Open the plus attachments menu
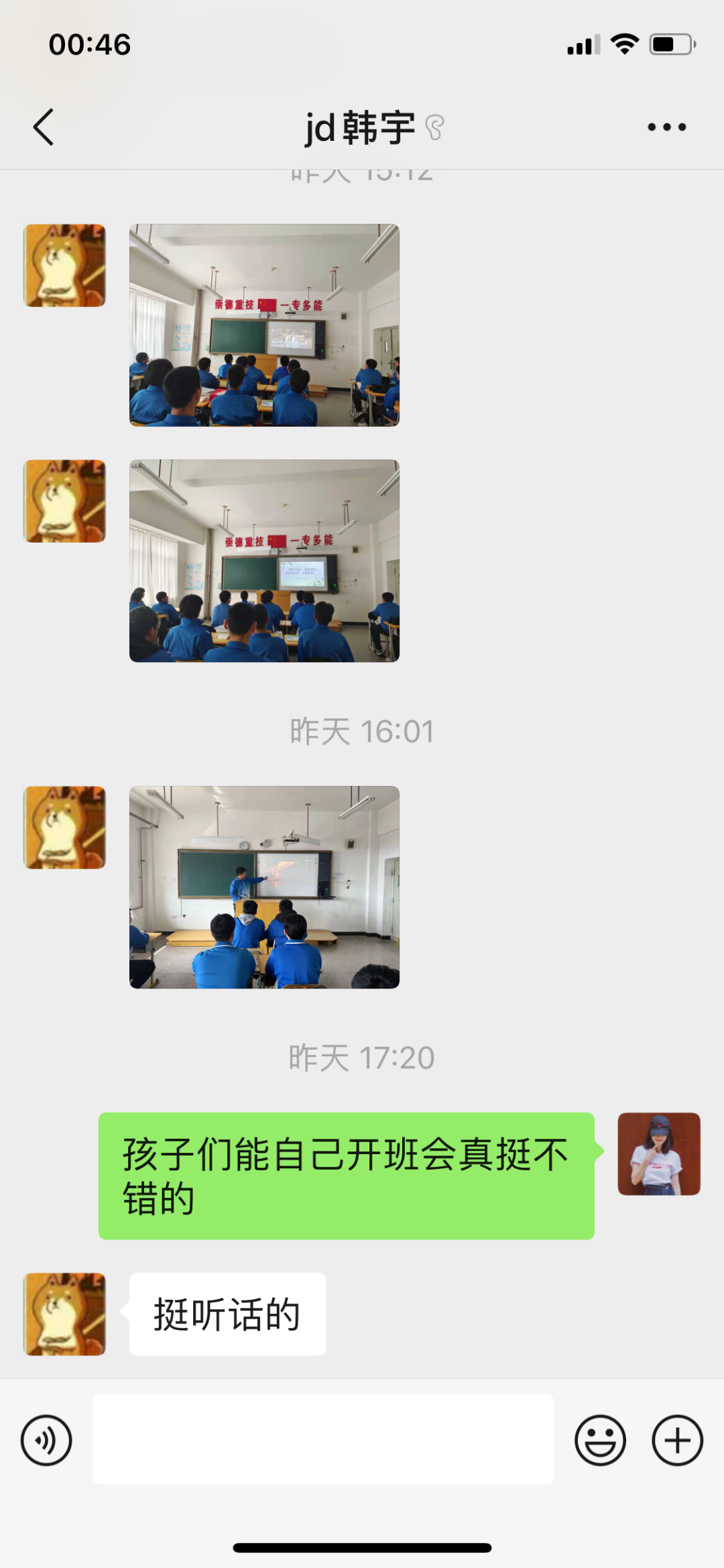This screenshot has height=1568, width=724. coord(677,1440)
